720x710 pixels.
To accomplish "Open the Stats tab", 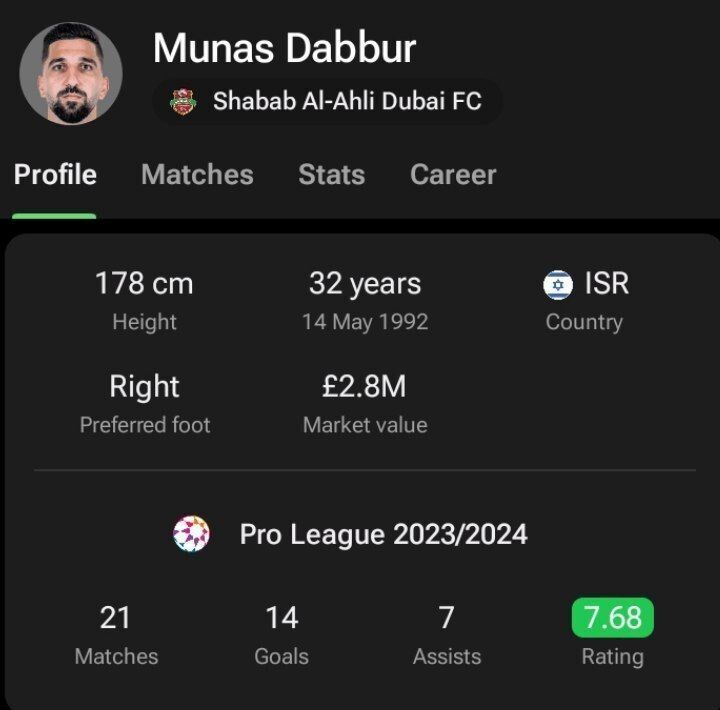I will pyautogui.click(x=331, y=175).
